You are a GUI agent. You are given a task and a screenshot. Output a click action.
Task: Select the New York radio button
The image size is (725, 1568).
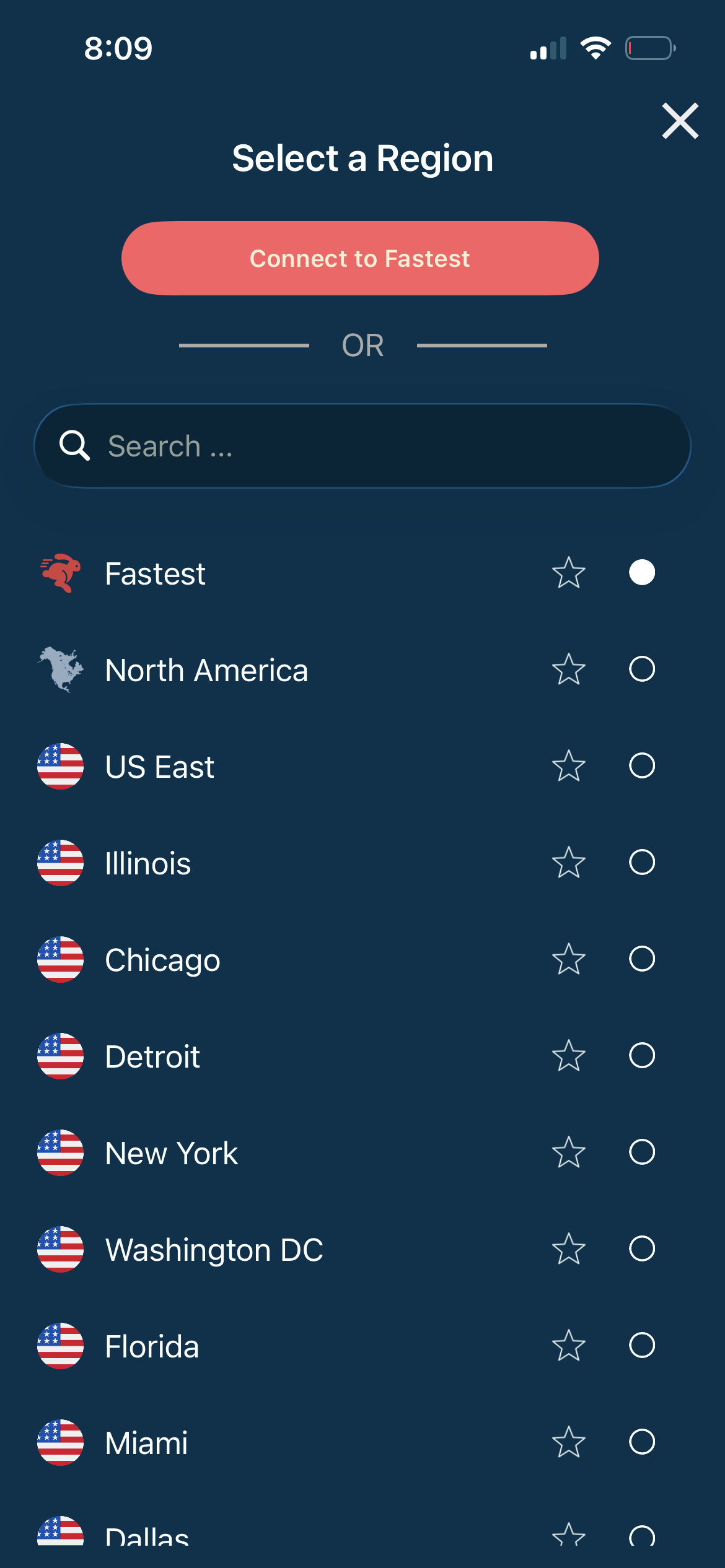point(642,1152)
